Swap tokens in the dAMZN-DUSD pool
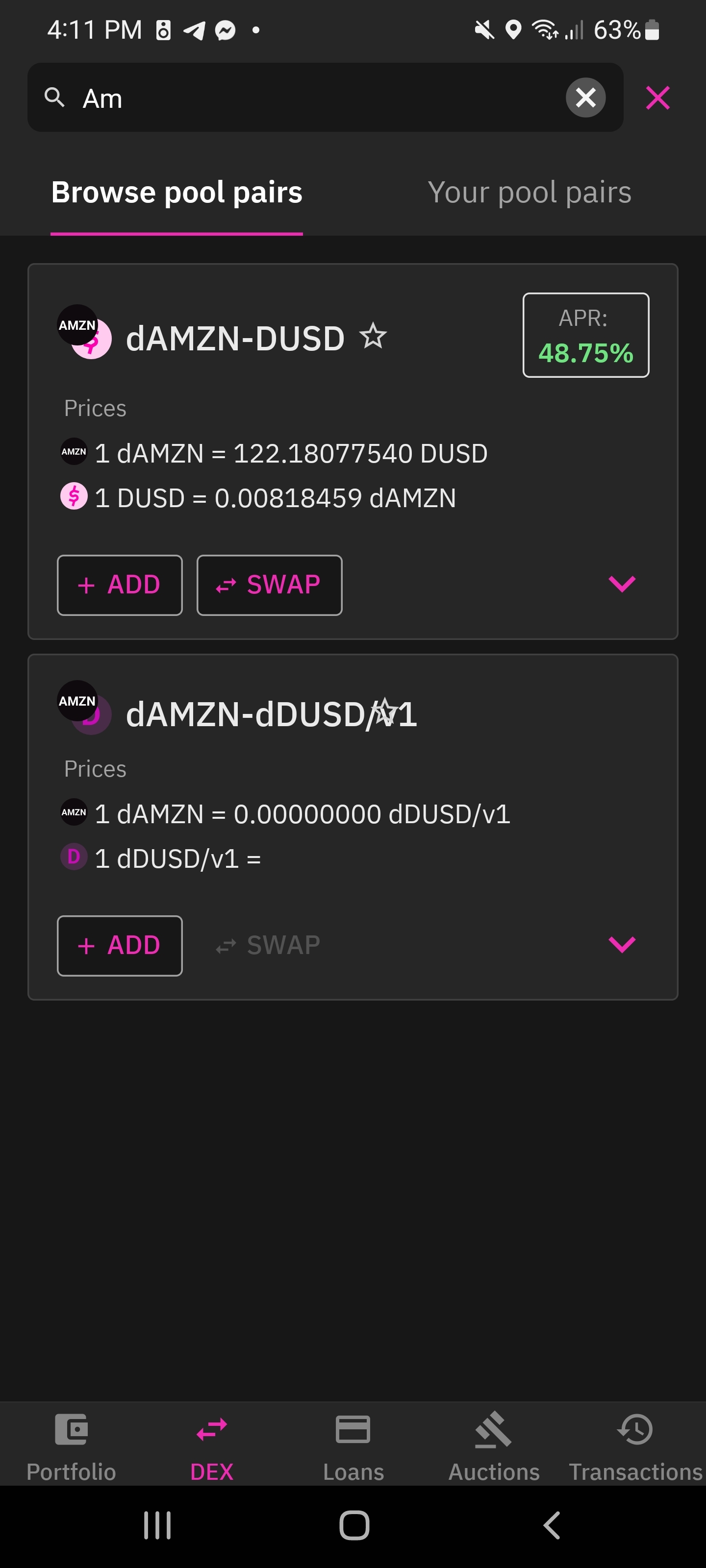The image size is (706, 1568). pos(269,585)
